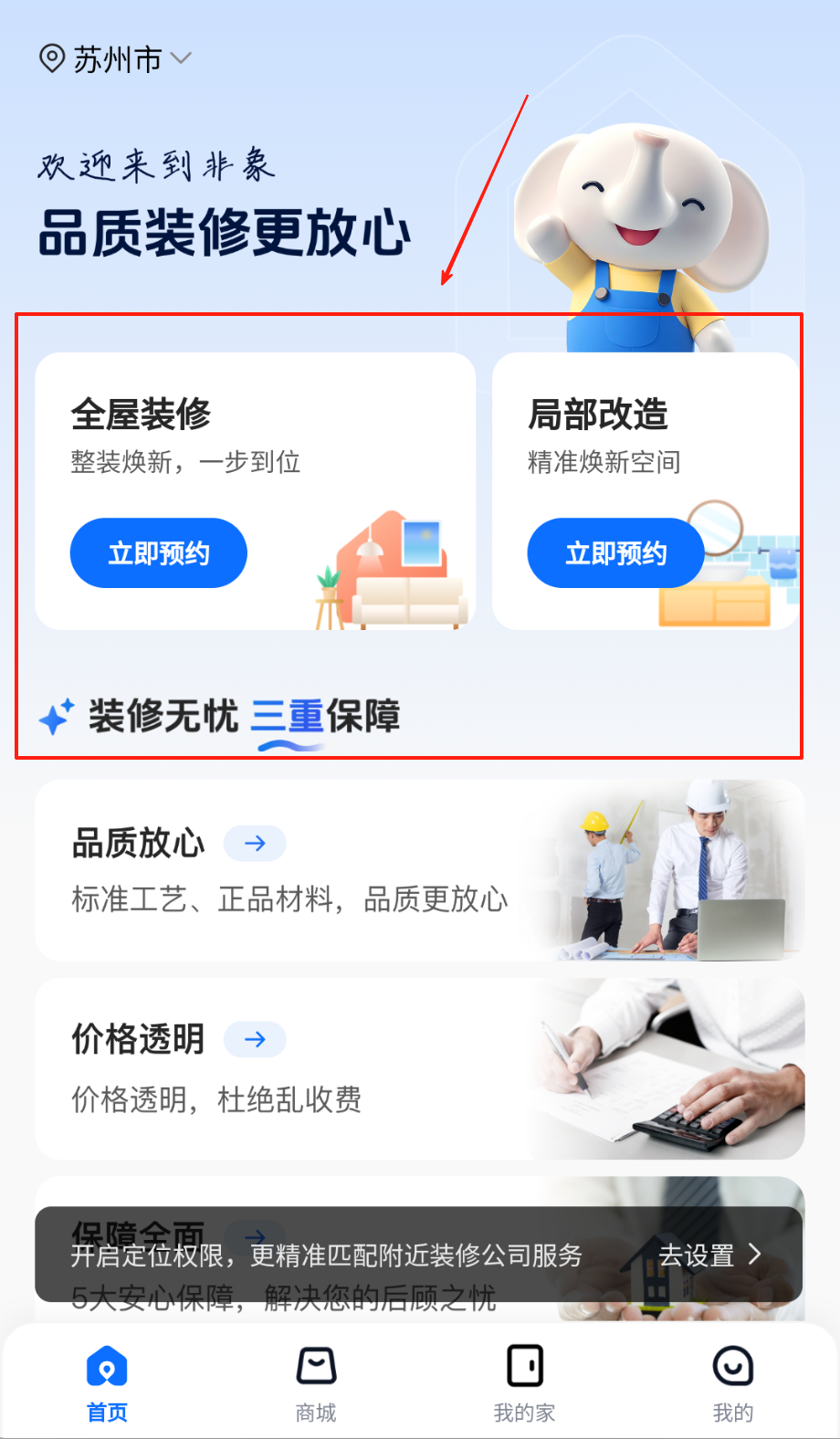
Task: Tap 去设置 to enable location permission
Action: click(x=709, y=1255)
